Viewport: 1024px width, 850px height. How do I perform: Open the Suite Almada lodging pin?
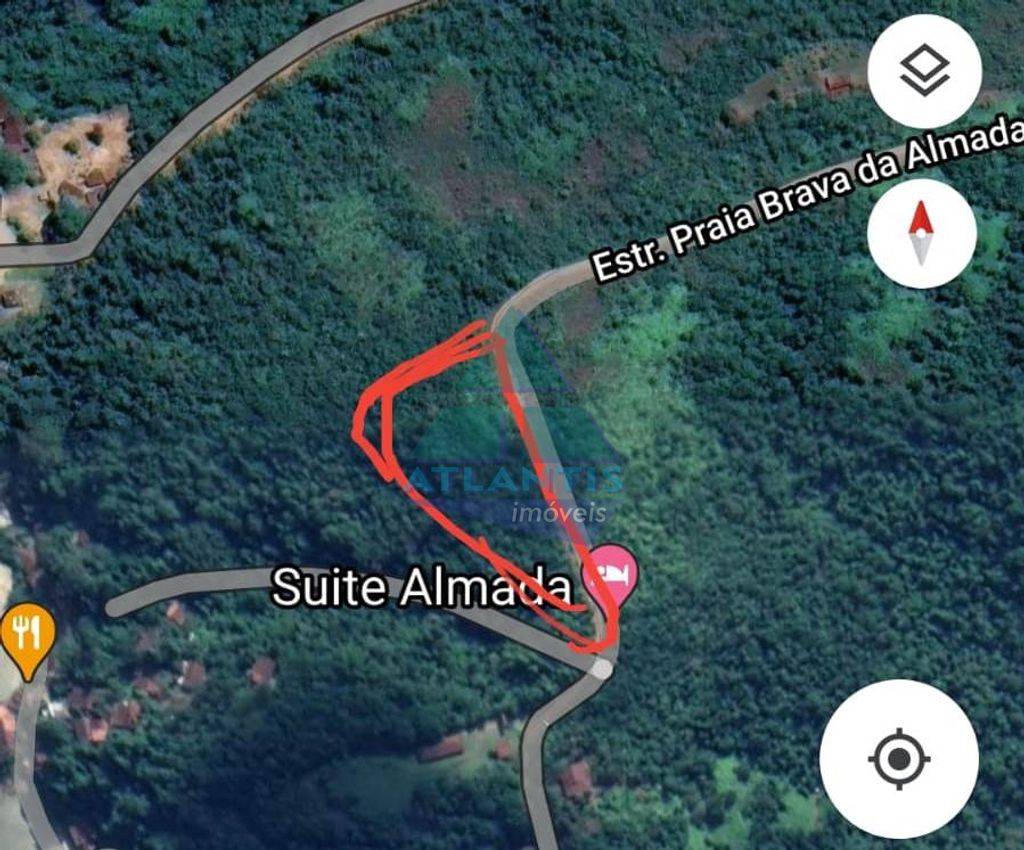click(x=609, y=576)
